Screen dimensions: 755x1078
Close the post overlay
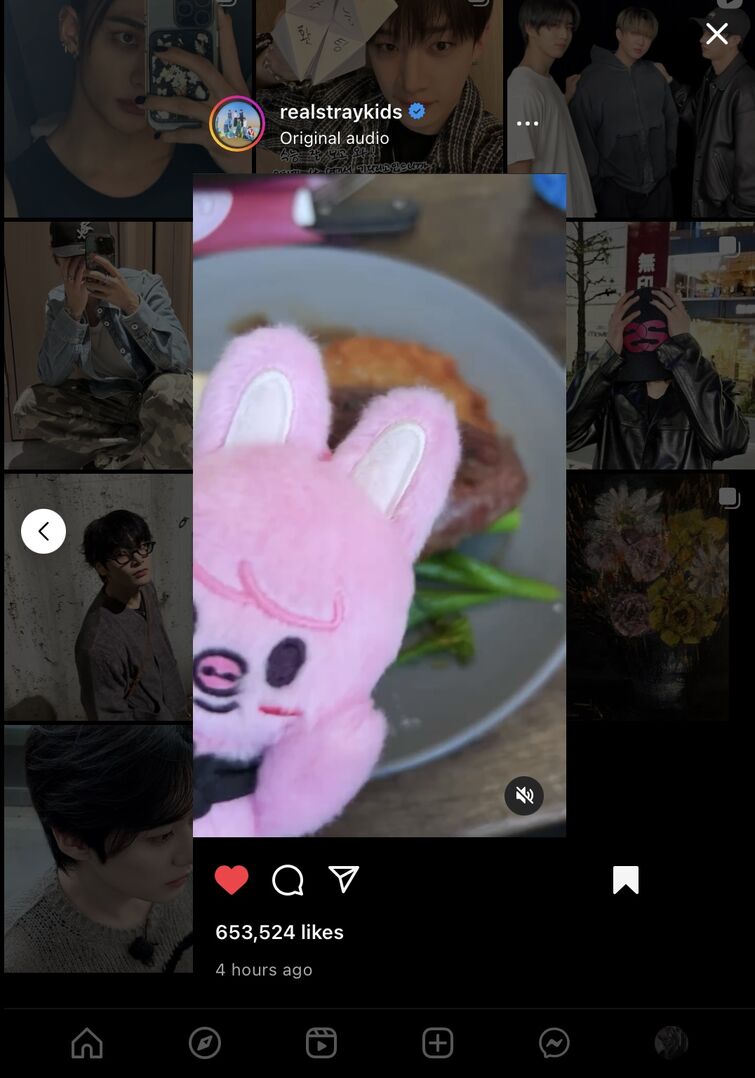[717, 34]
